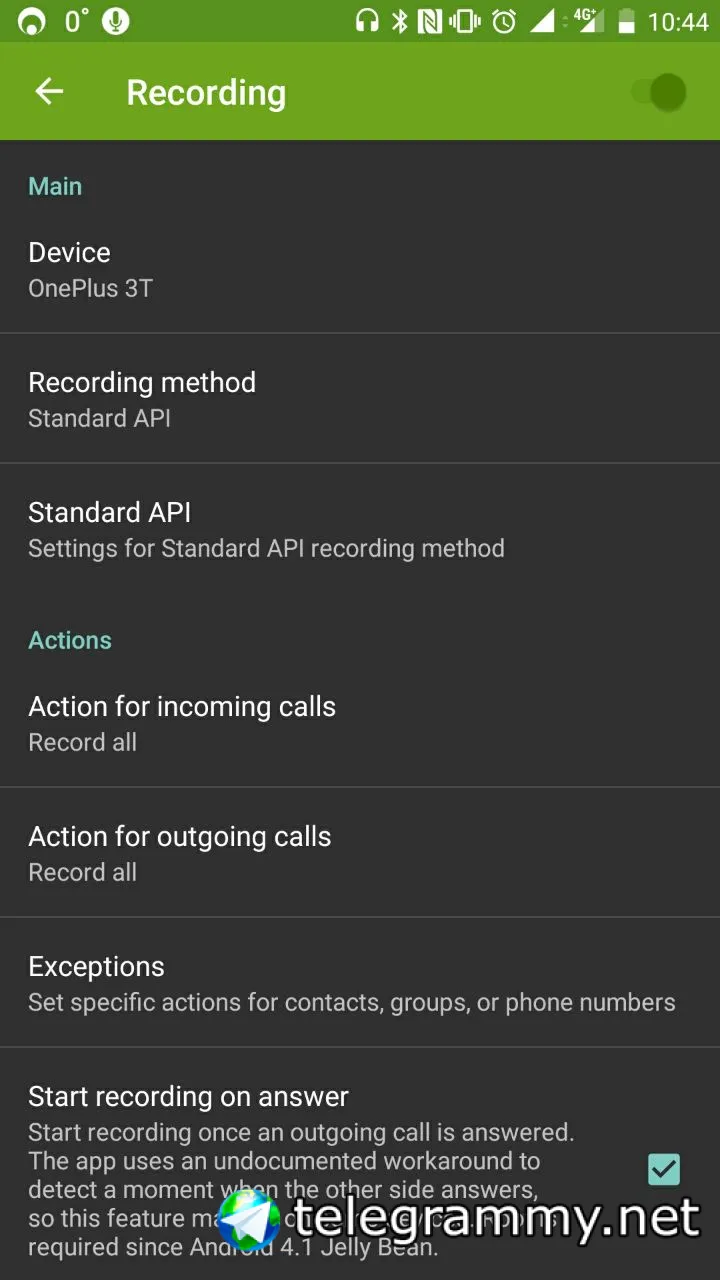Go back from Recording settings

coord(49,92)
